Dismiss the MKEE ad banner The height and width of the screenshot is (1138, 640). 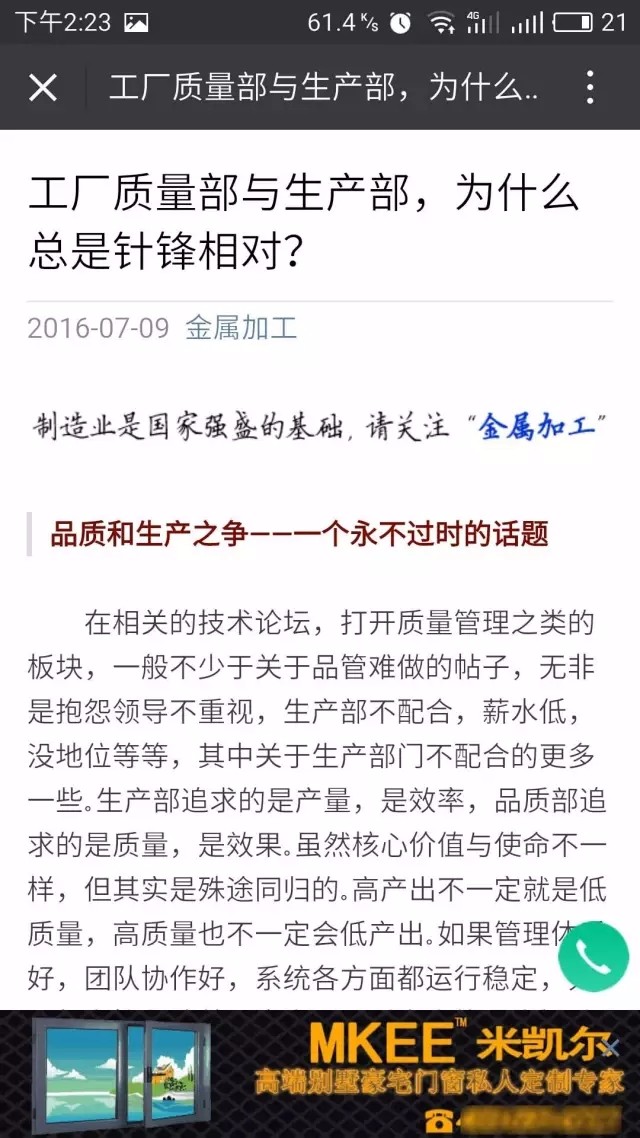click(611, 1047)
